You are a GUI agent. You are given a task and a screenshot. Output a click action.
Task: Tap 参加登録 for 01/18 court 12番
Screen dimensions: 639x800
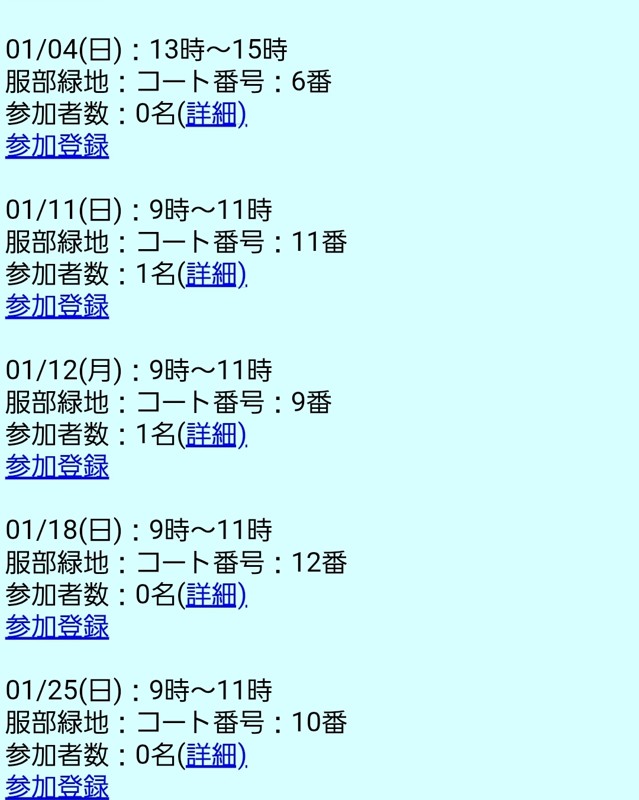57,626
